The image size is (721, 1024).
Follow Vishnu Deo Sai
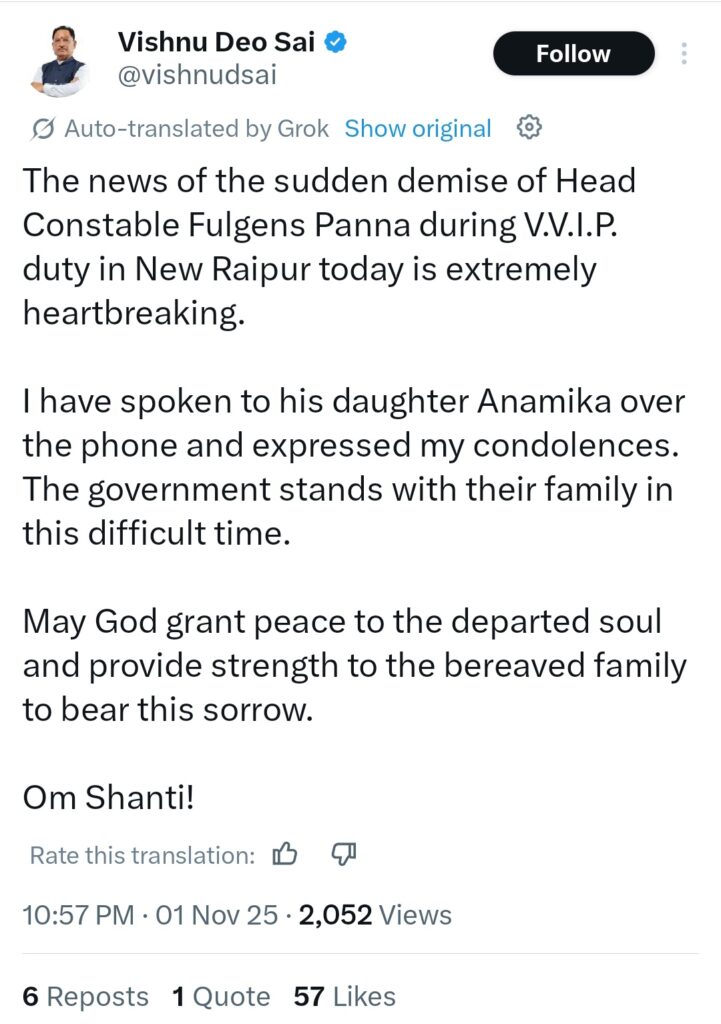point(573,54)
